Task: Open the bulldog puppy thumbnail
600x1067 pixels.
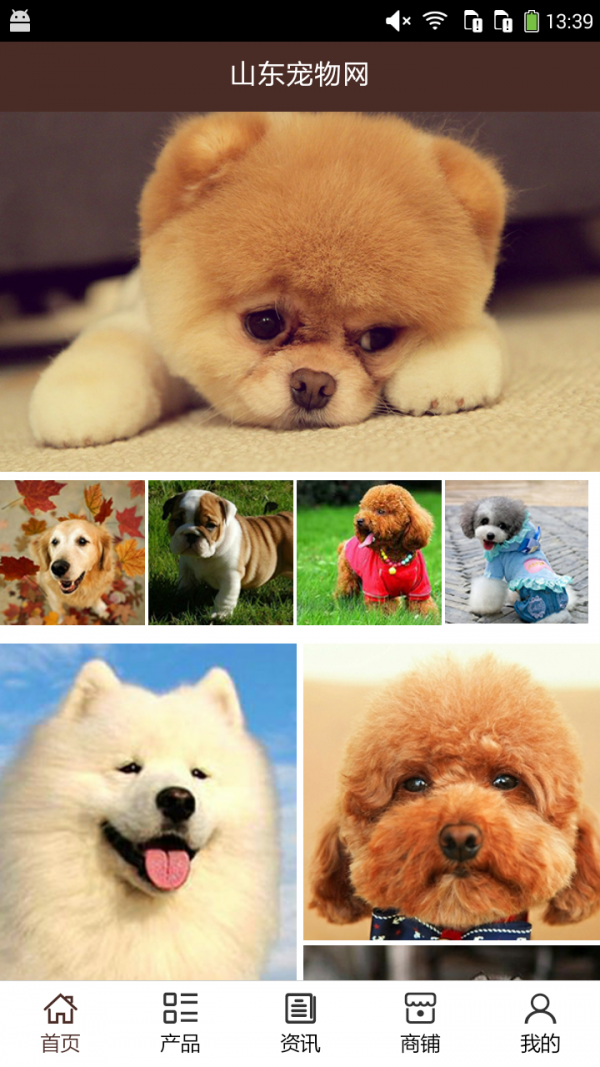Action: (220, 552)
